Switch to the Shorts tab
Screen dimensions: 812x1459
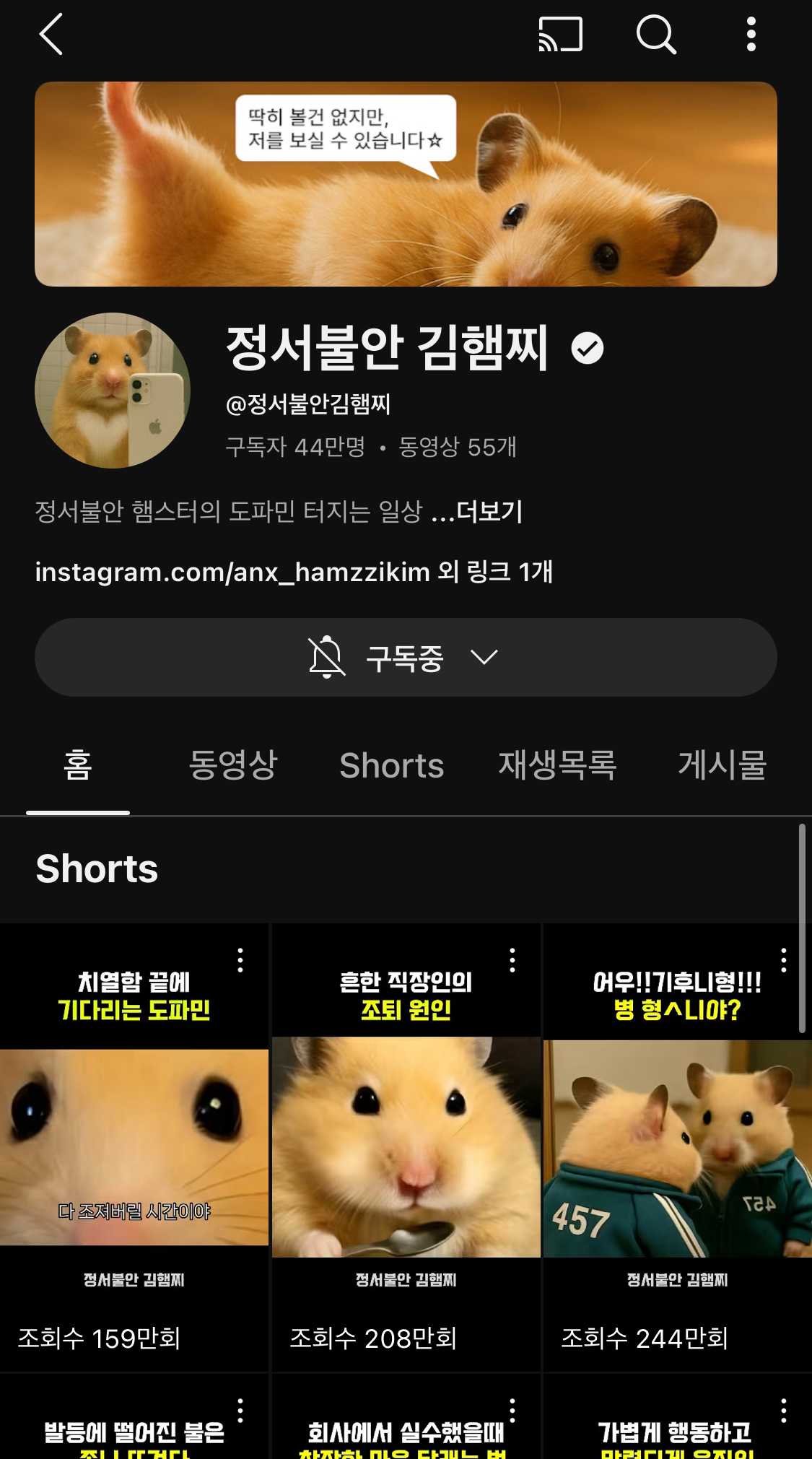point(391,765)
